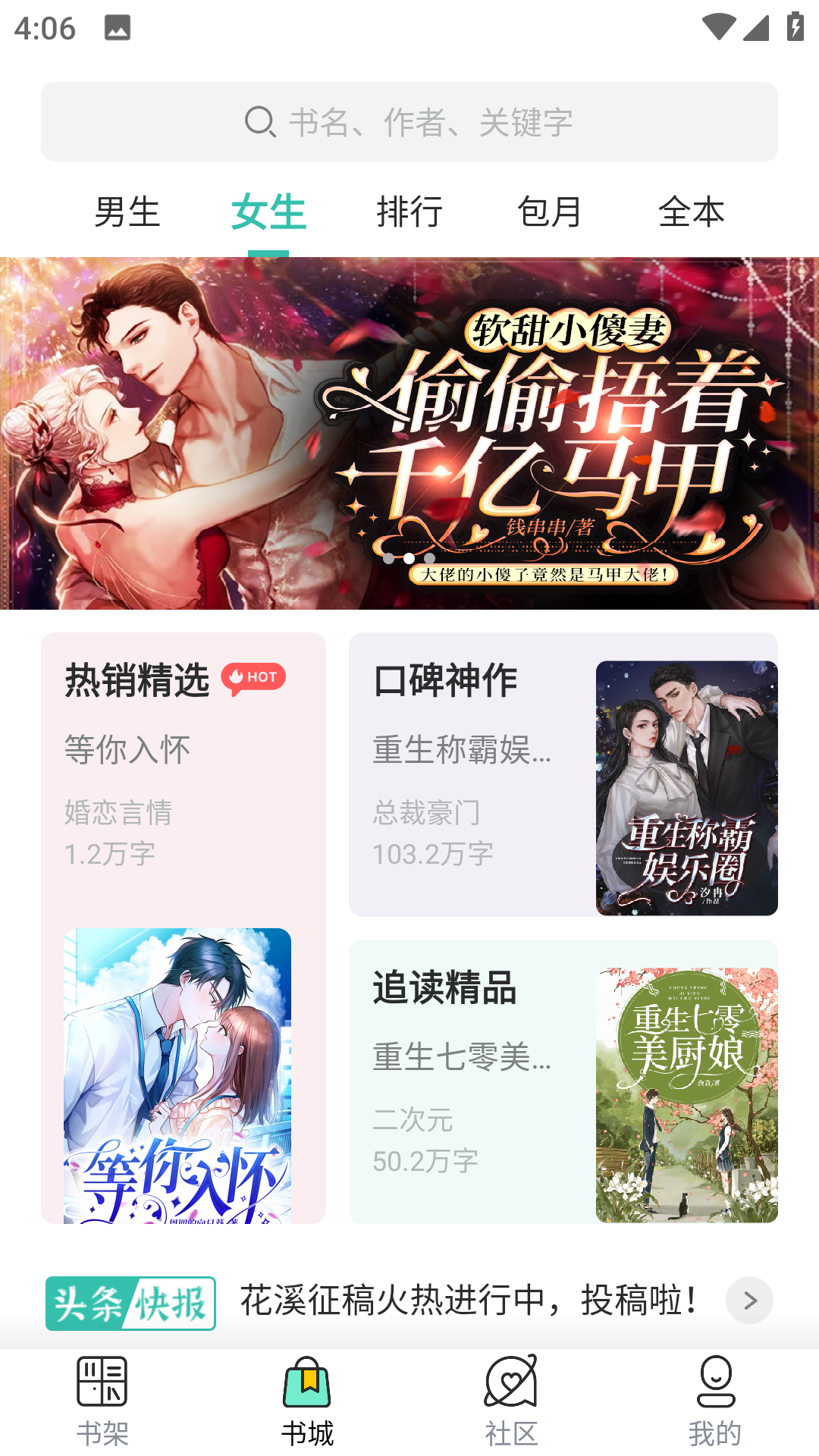Click the first carousel dot on banner
The image size is (819, 1456).
(x=388, y=560)
